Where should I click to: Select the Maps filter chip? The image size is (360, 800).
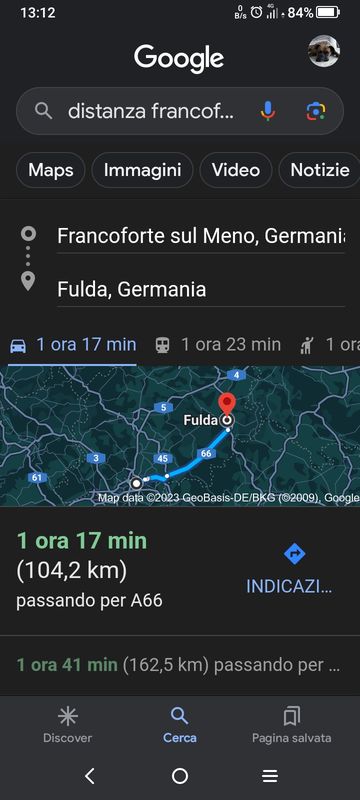click(50, 170)
